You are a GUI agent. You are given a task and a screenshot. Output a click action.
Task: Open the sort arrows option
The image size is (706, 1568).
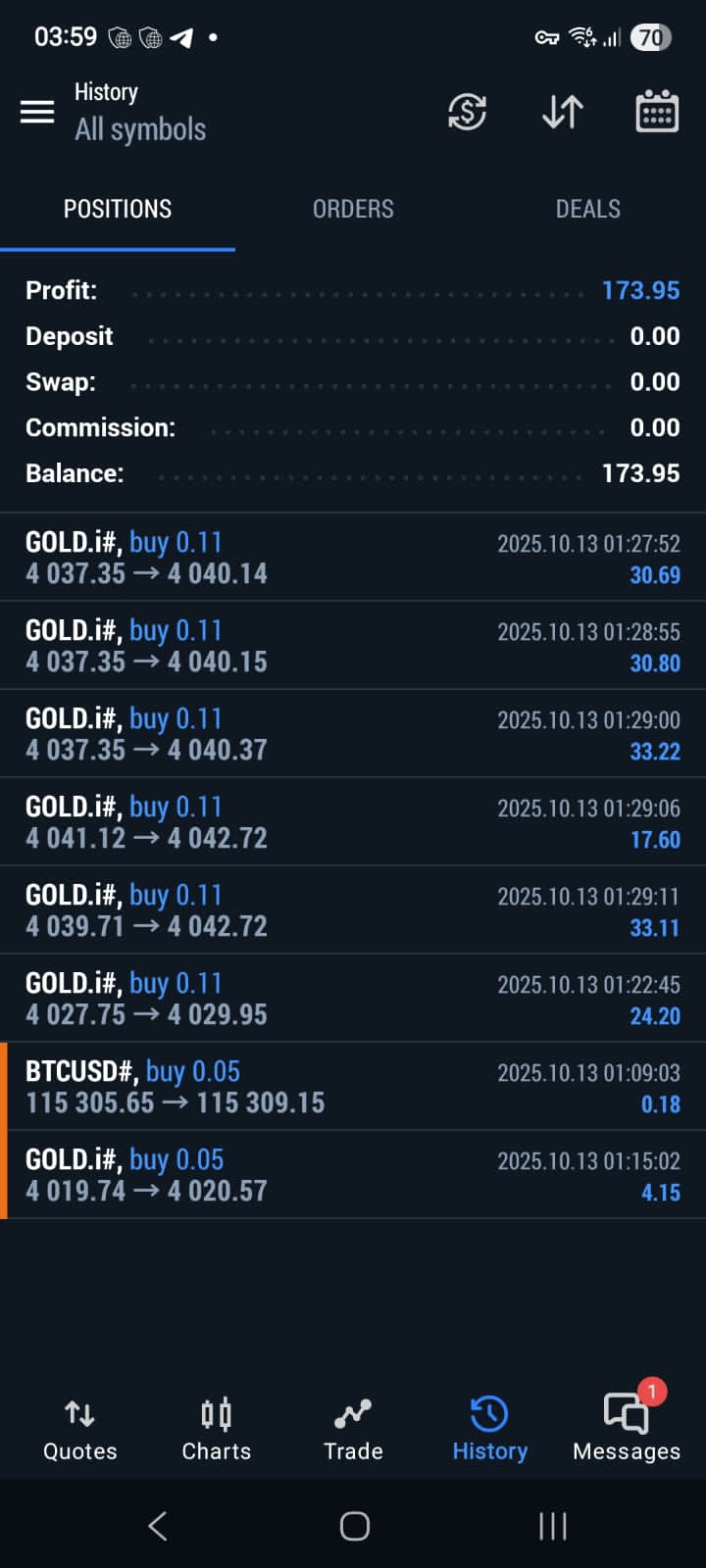(x=563, y=112)
